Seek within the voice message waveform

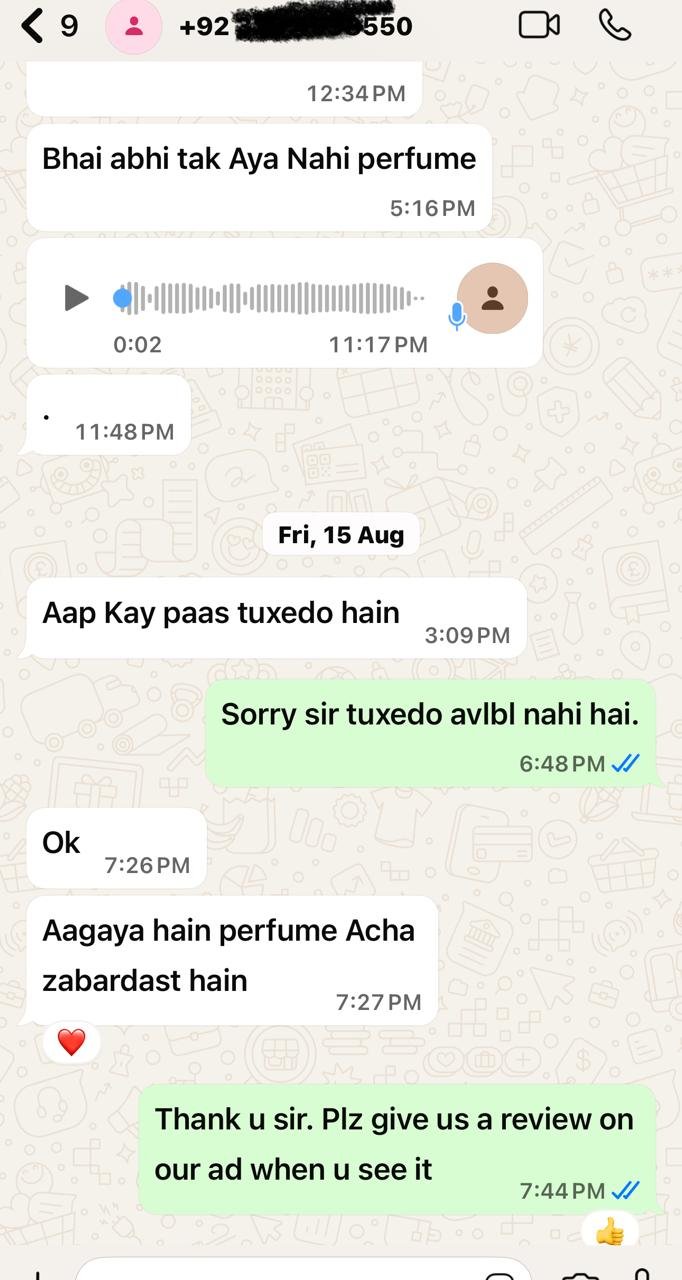pyautogui.click(x=270, y=298)
